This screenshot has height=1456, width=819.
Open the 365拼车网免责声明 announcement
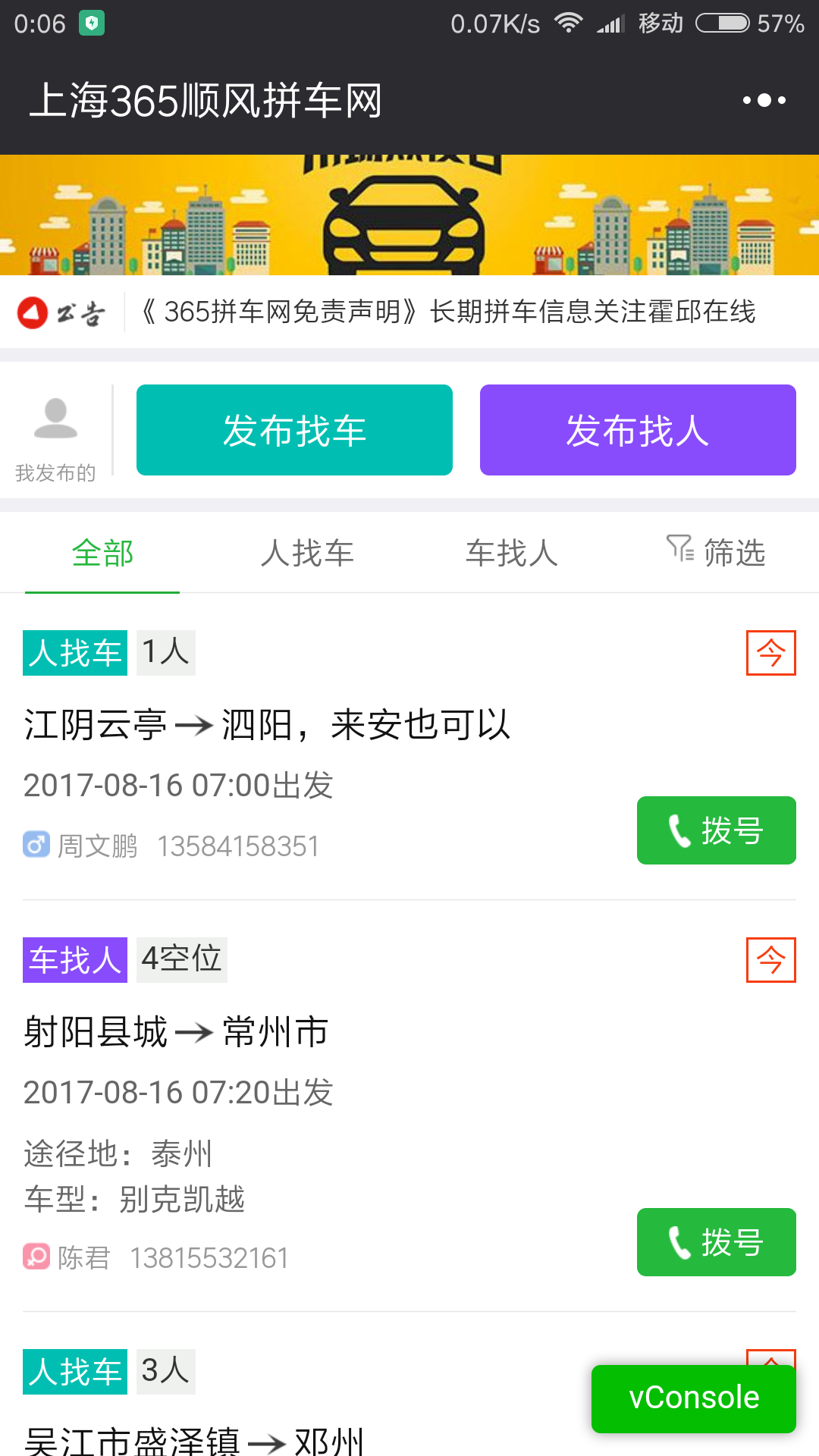(x=447, y=312)
